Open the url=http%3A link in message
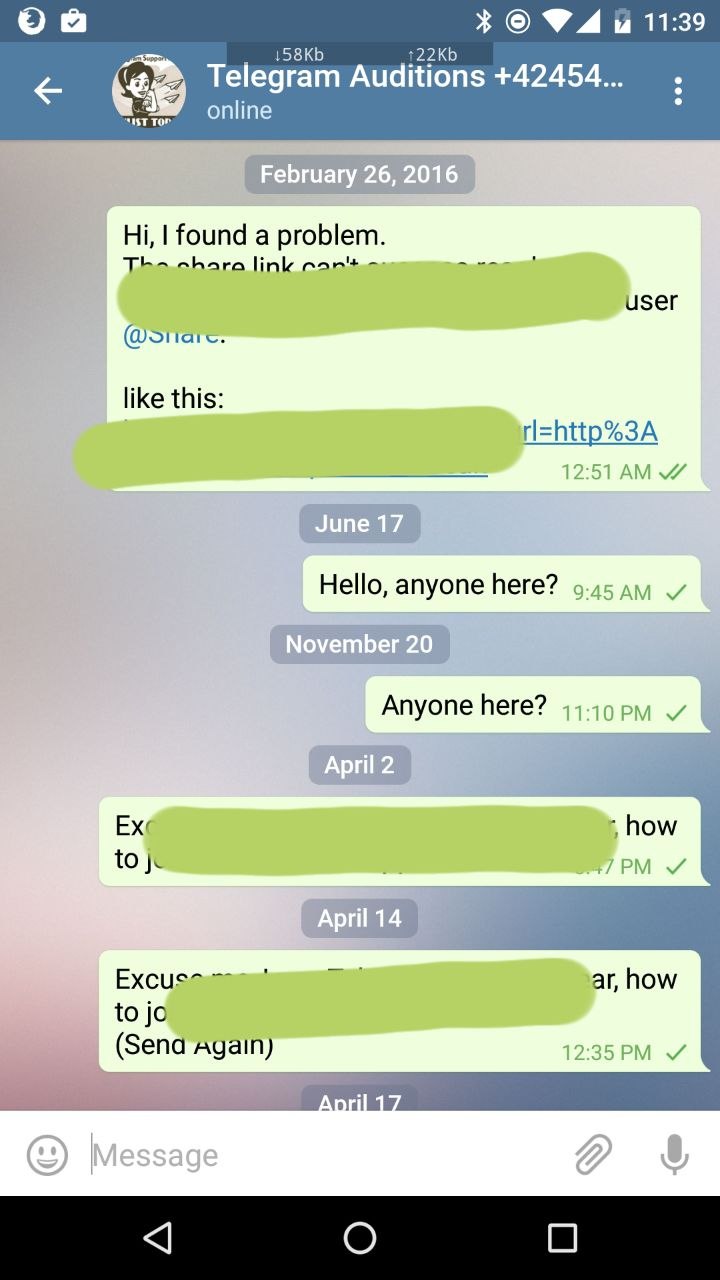Screen dimensions: 720x1280 (590, 431)
